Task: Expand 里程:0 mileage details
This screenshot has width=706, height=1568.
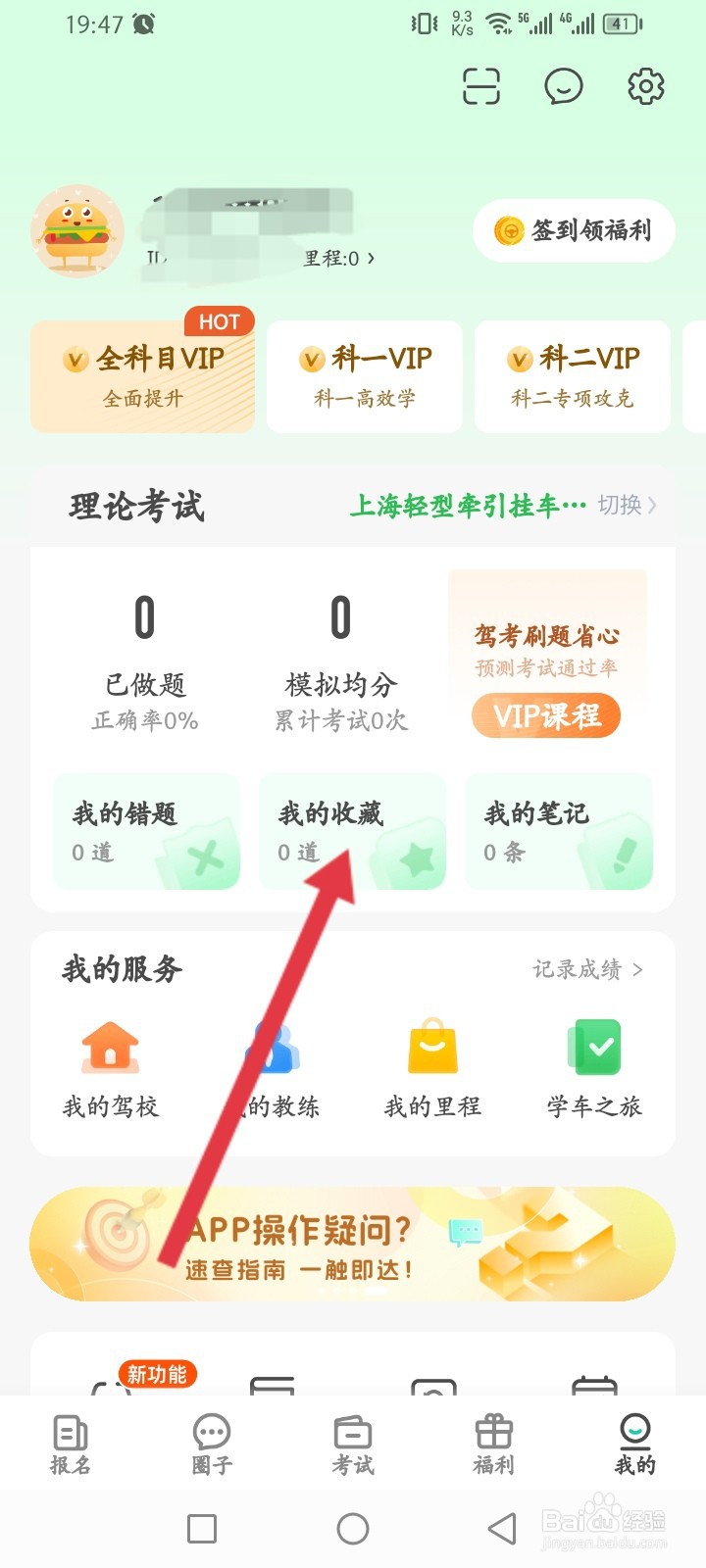Action: coord(336,258)
